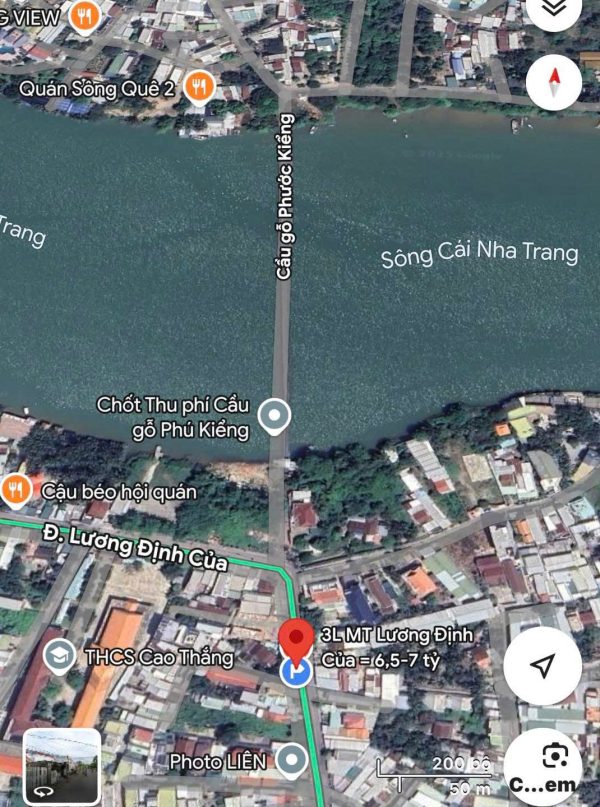Tap the blue marker below the red pin

coord(295,672)
